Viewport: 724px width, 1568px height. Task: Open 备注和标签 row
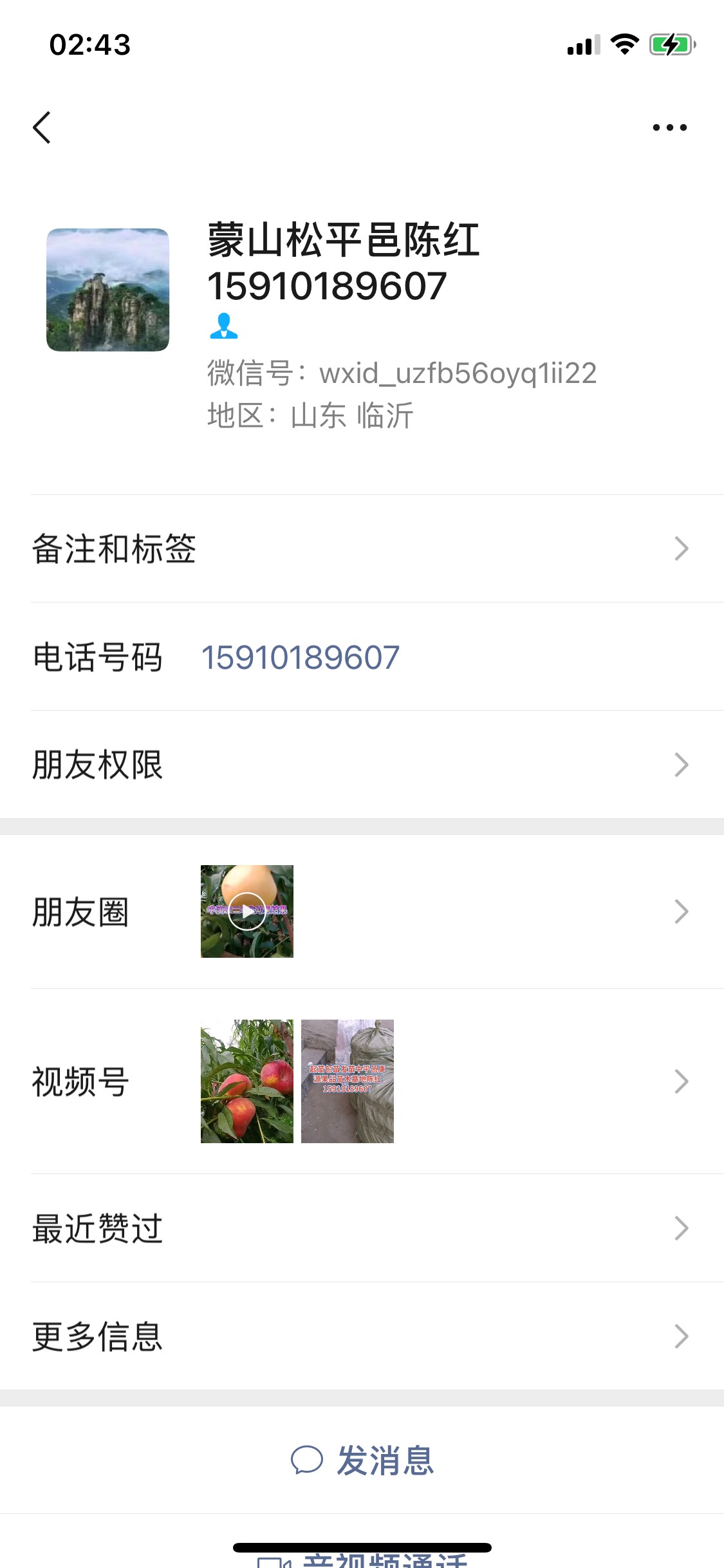(362, 548)
